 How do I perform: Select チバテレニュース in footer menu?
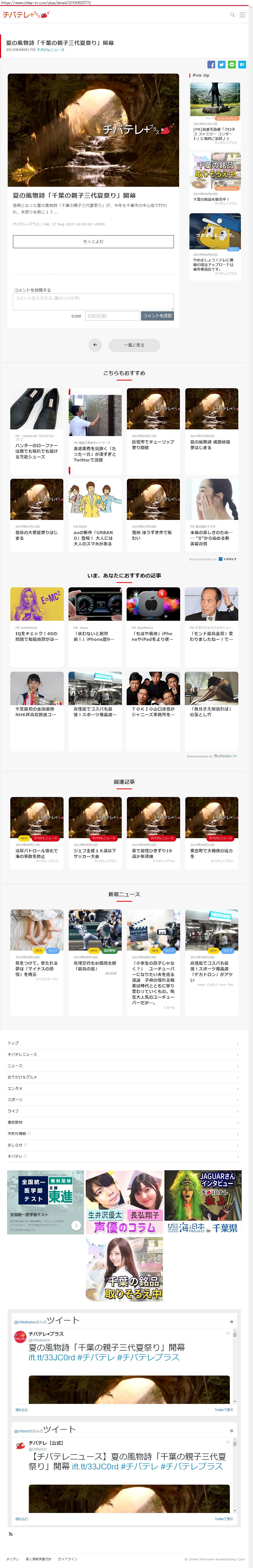pos(23,1054)
